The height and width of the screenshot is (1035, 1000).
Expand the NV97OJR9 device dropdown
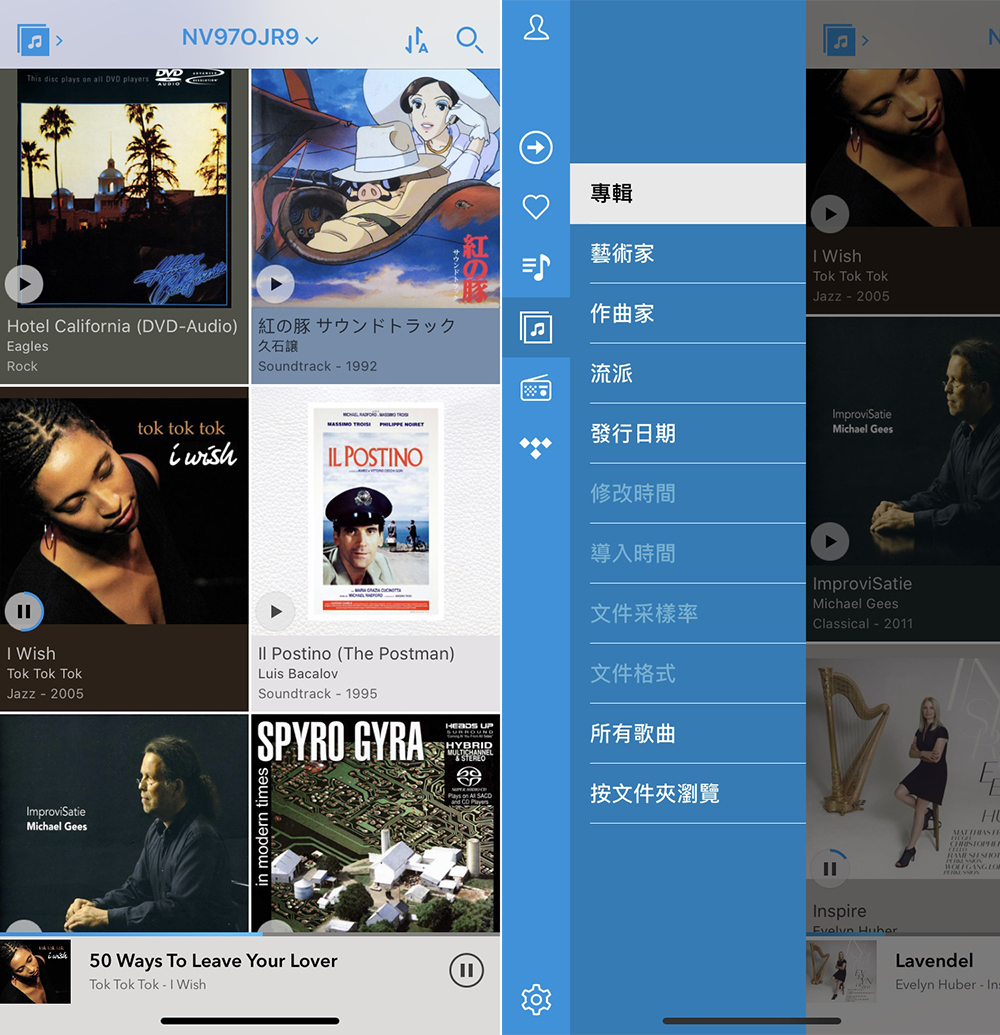click(250, 38)
